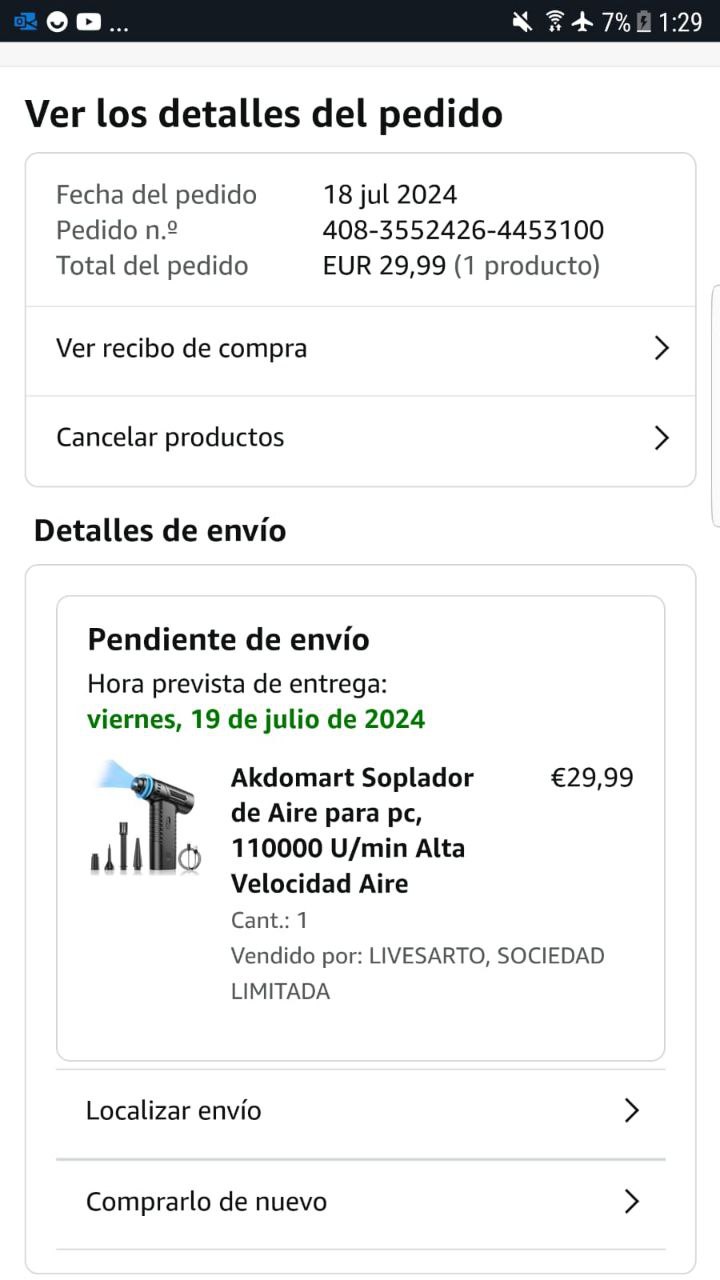Open the Akdomart Soplador de Aire product title
Screen dimensions: 720x1280
[x=352, y=830]
